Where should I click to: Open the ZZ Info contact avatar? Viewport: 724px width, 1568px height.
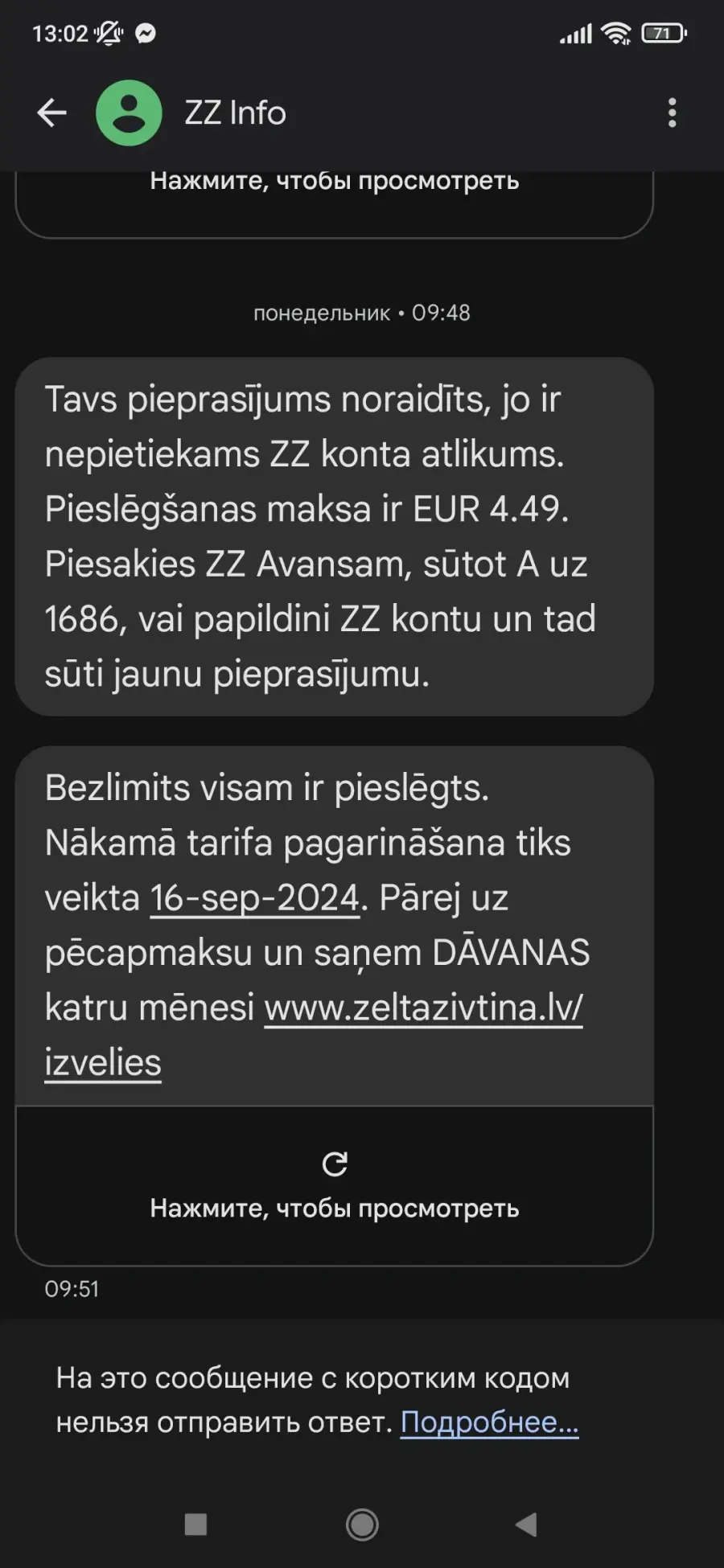pos(129,113)
